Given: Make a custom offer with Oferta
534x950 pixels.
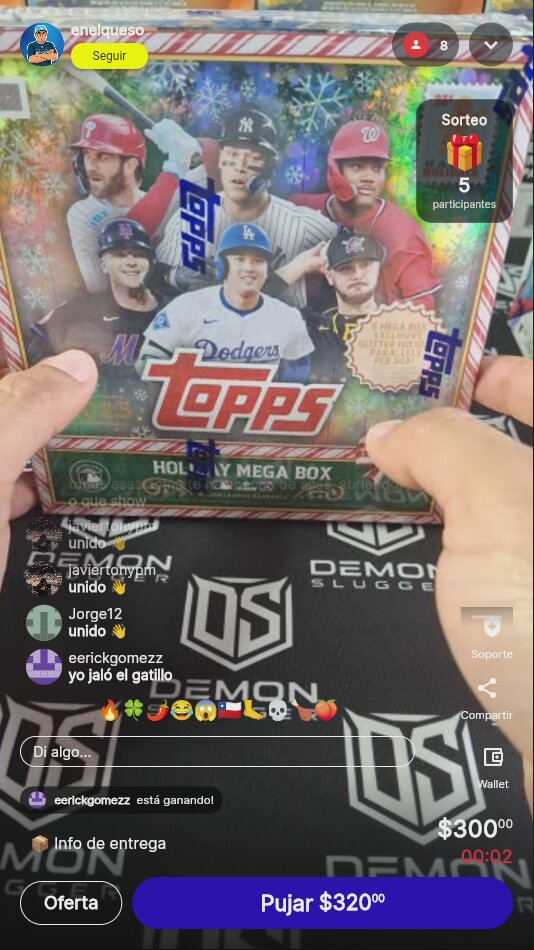Looking at the screenshot, I should coord(71,903).
